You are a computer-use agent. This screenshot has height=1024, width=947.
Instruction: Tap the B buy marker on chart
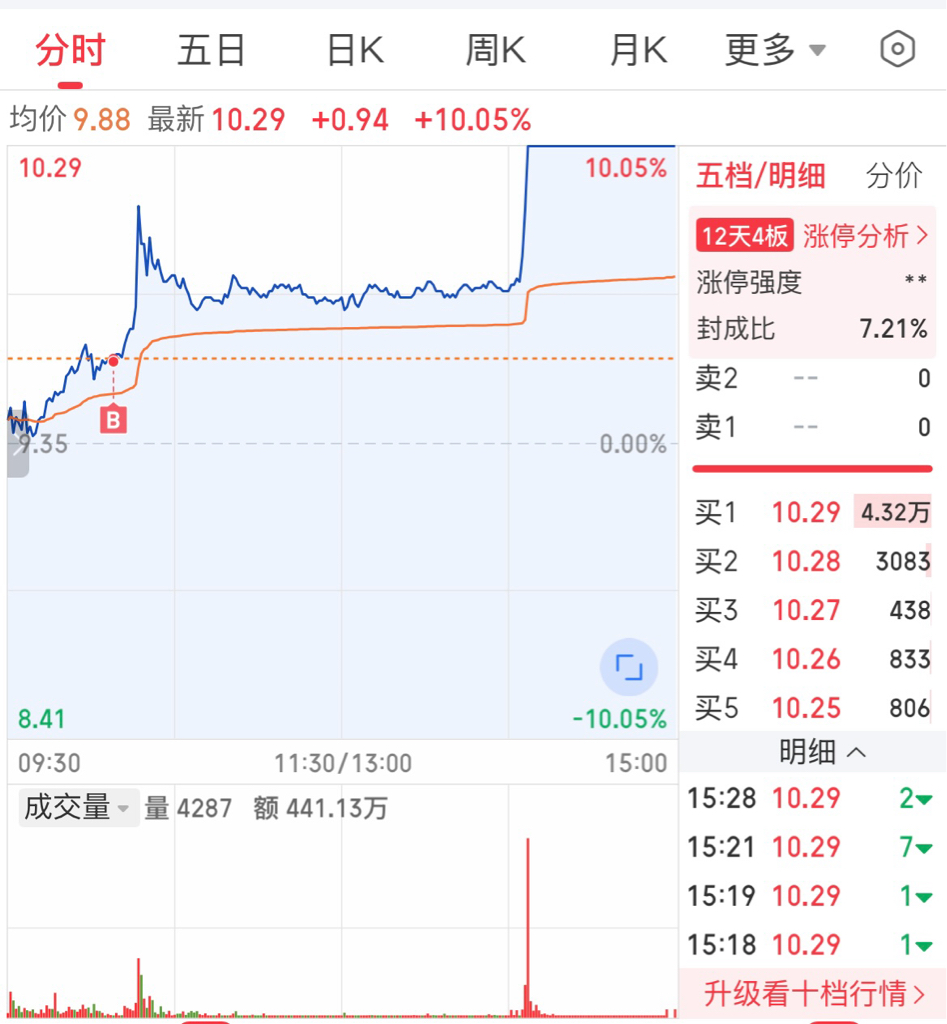click(x=113, y=420)
